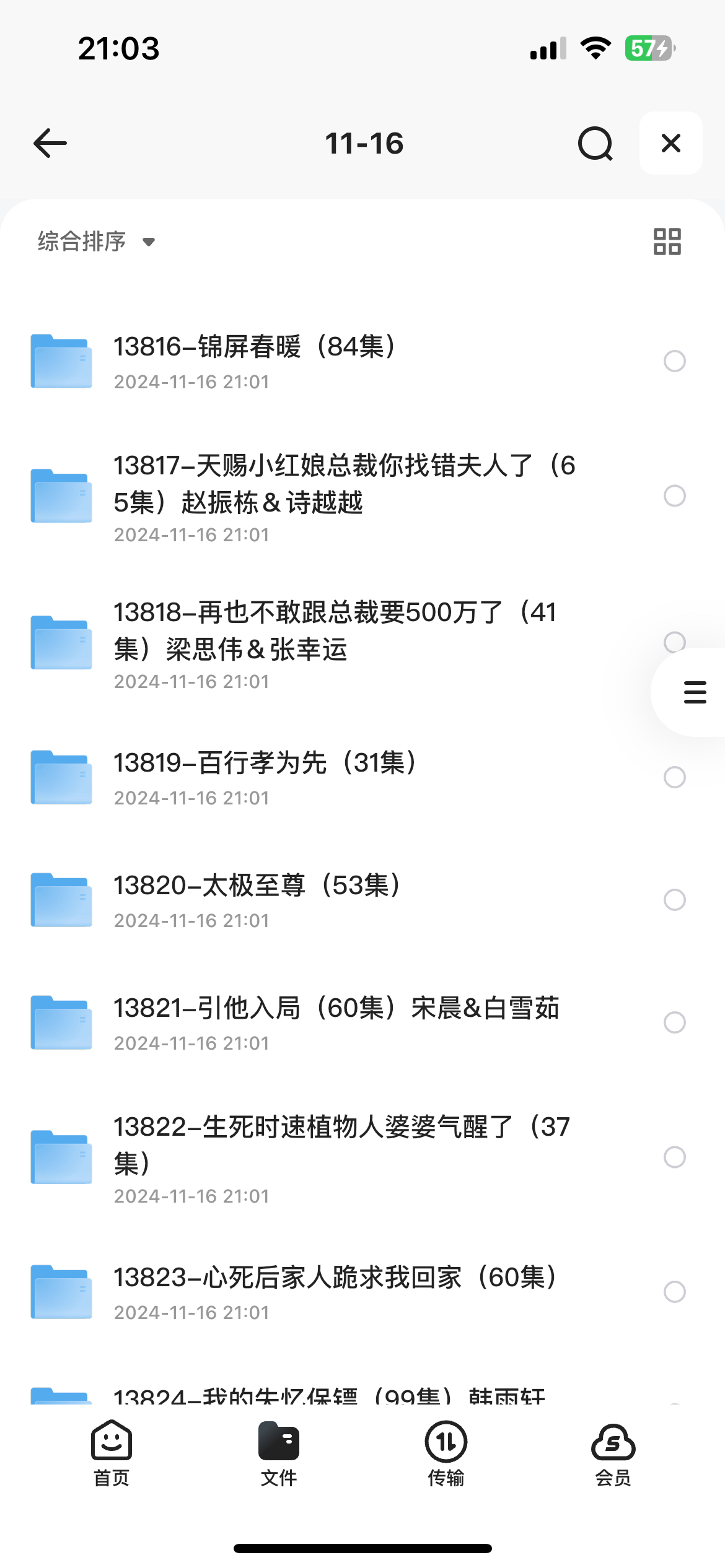Open search with the magnifier icon
Image resolution: width=725 pixels, height=1568 pixels.
tap(595, 144)
